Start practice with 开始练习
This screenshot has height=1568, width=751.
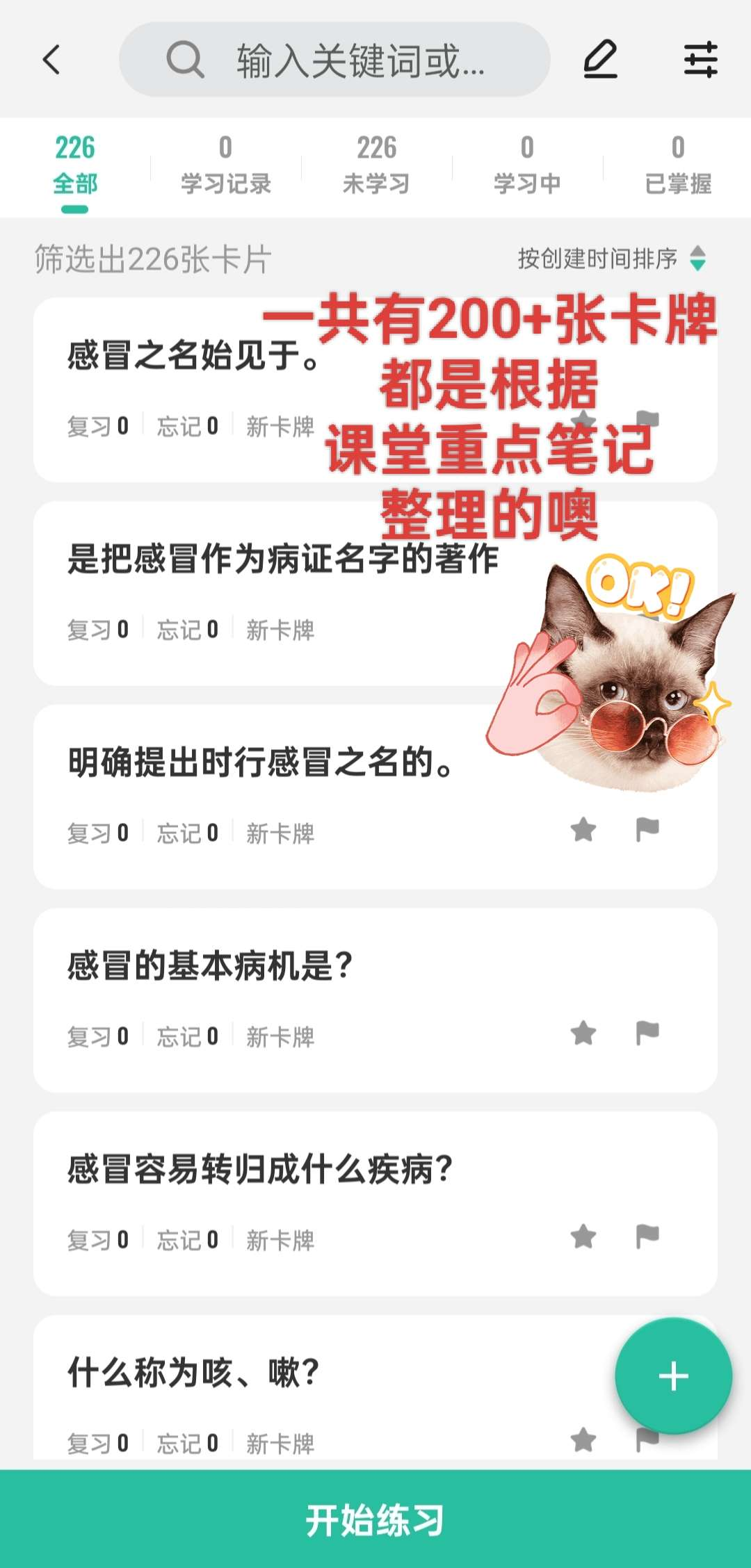(375, 1519)
